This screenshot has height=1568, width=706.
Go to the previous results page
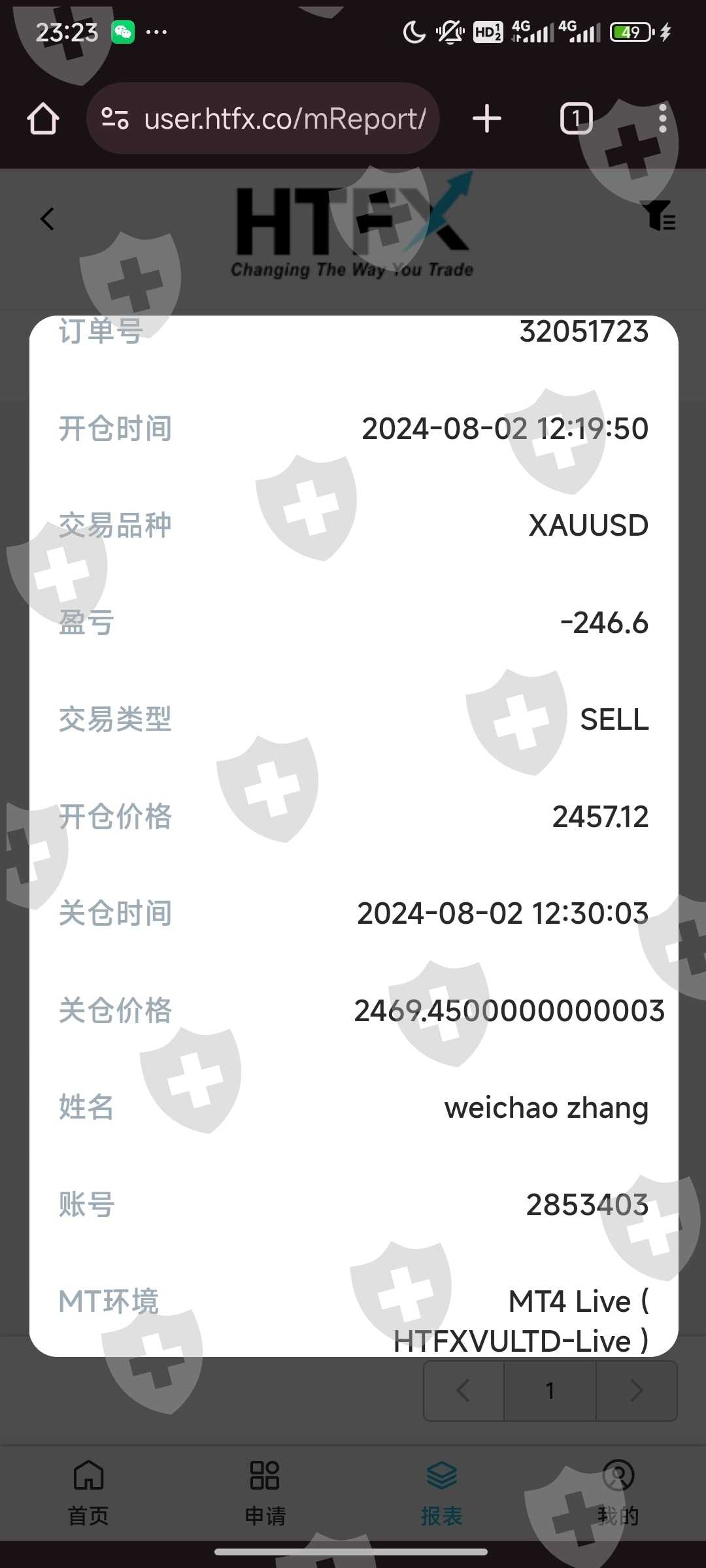463,1391
